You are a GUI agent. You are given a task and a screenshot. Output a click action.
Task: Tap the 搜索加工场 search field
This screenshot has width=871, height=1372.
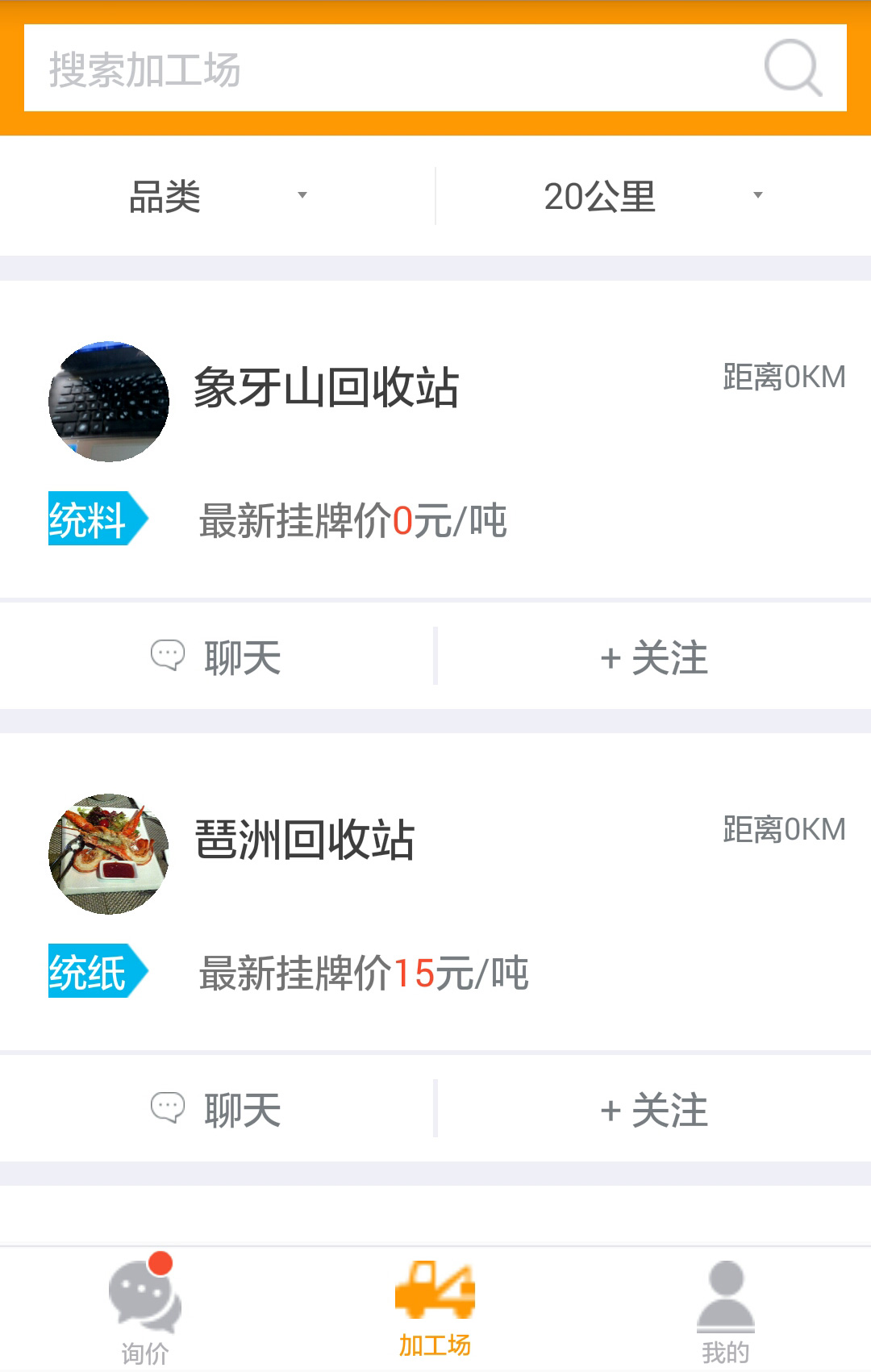387,69
